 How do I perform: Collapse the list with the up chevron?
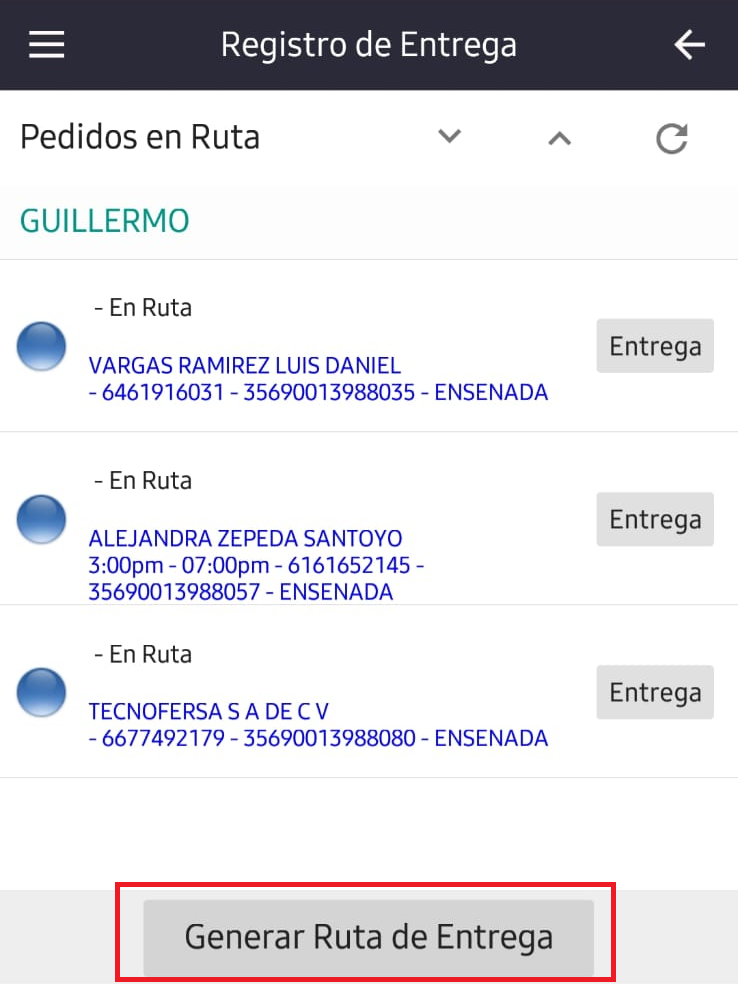[558, 138]
